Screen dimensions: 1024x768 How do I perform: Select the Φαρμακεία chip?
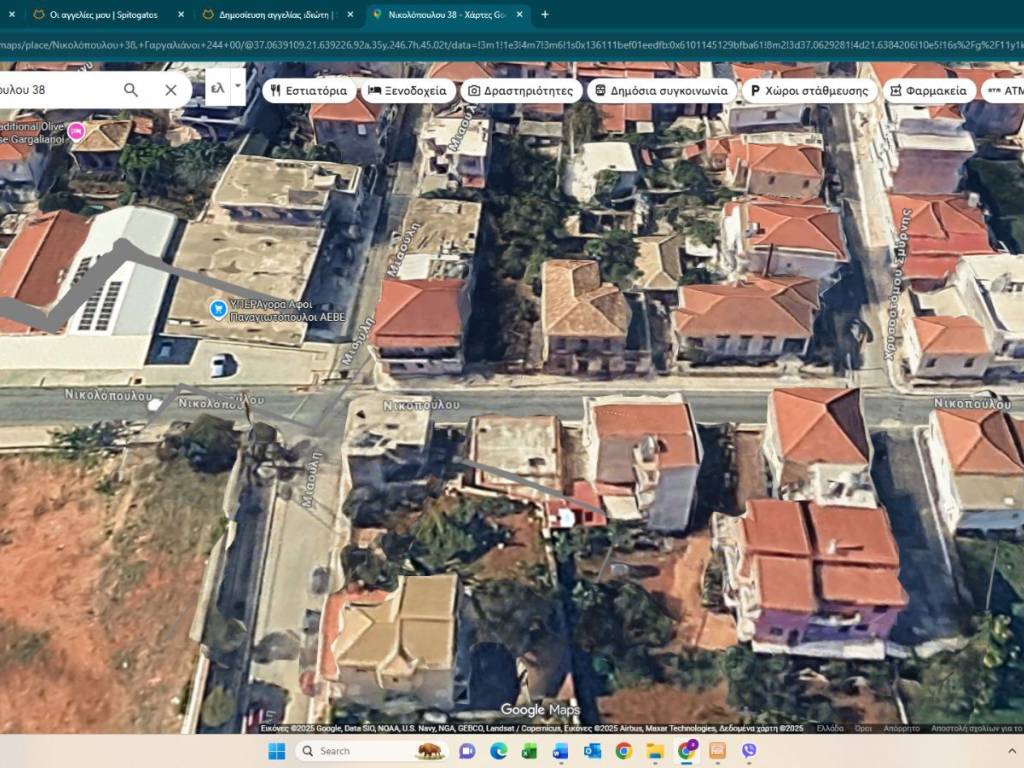point(929,90)
